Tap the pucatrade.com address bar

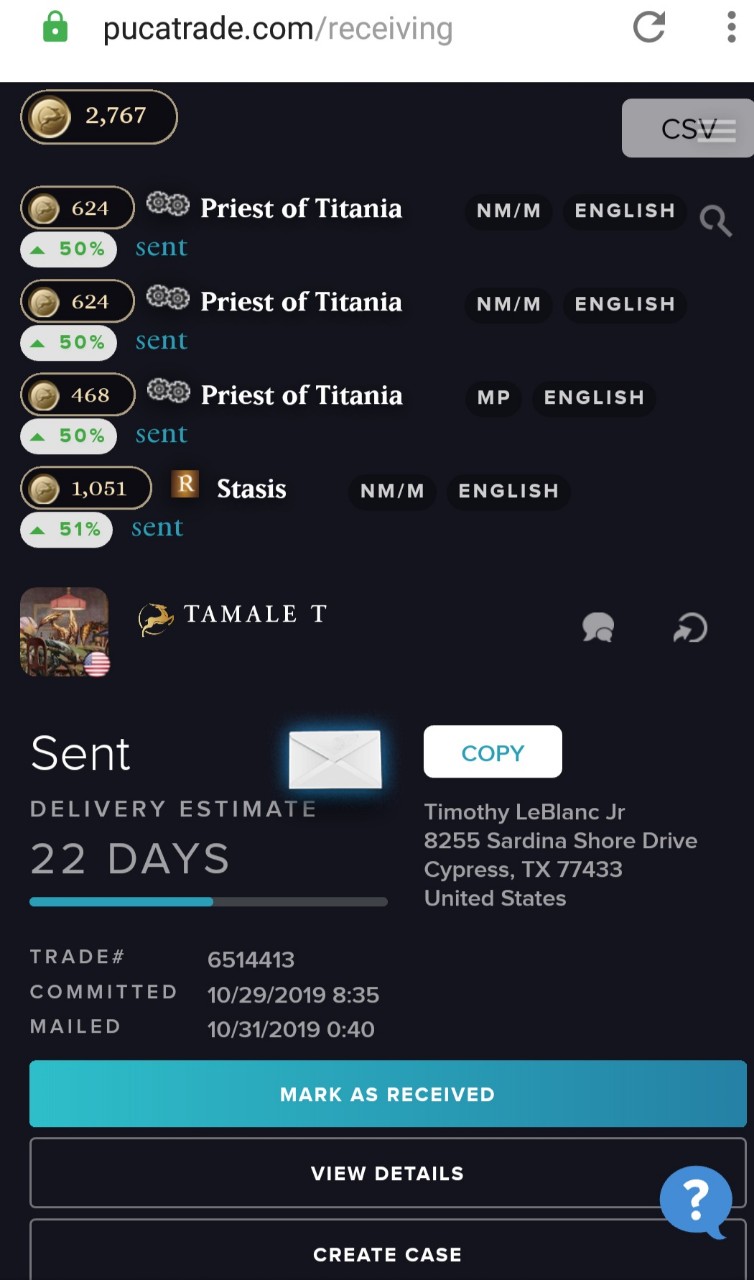tap(277, 29)
